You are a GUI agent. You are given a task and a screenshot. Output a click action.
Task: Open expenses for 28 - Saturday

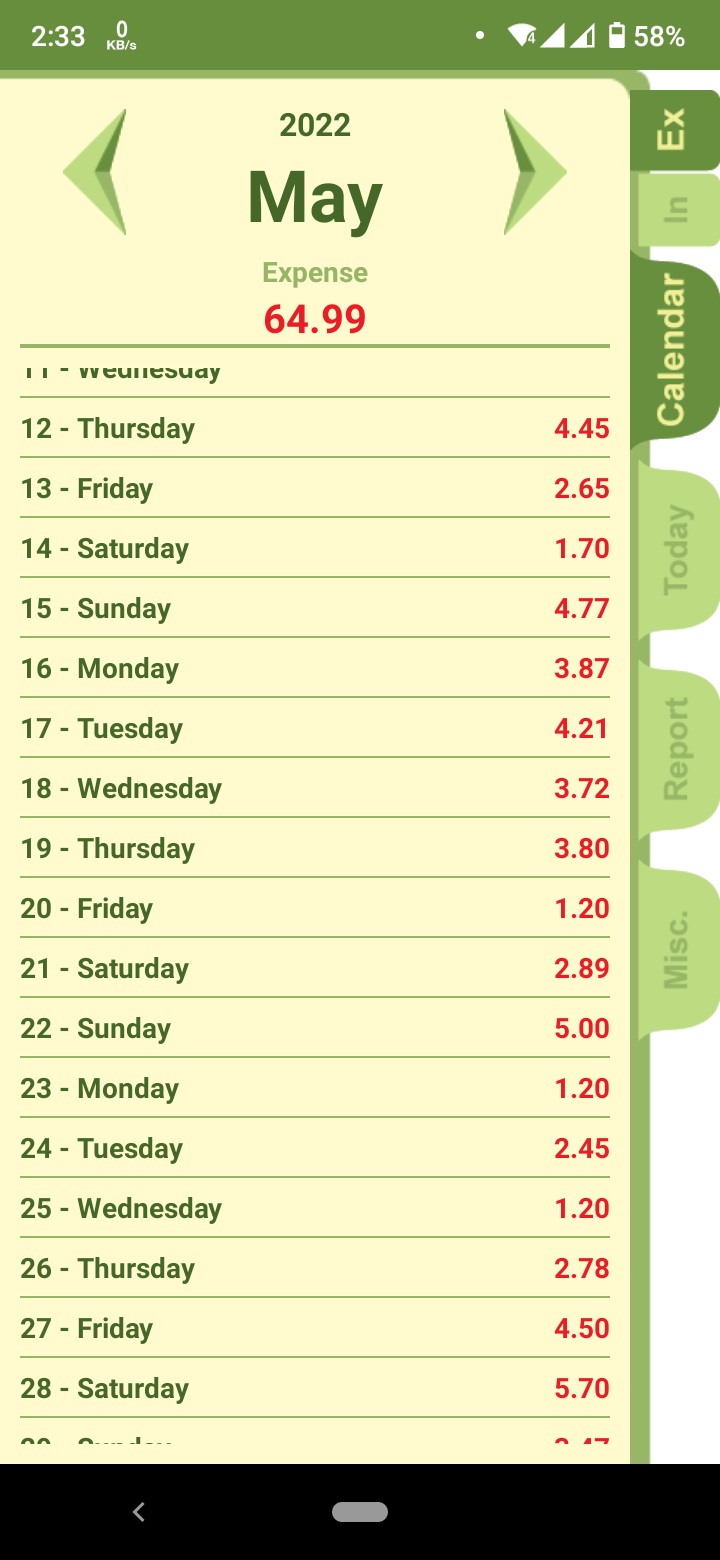point(315,1388)
